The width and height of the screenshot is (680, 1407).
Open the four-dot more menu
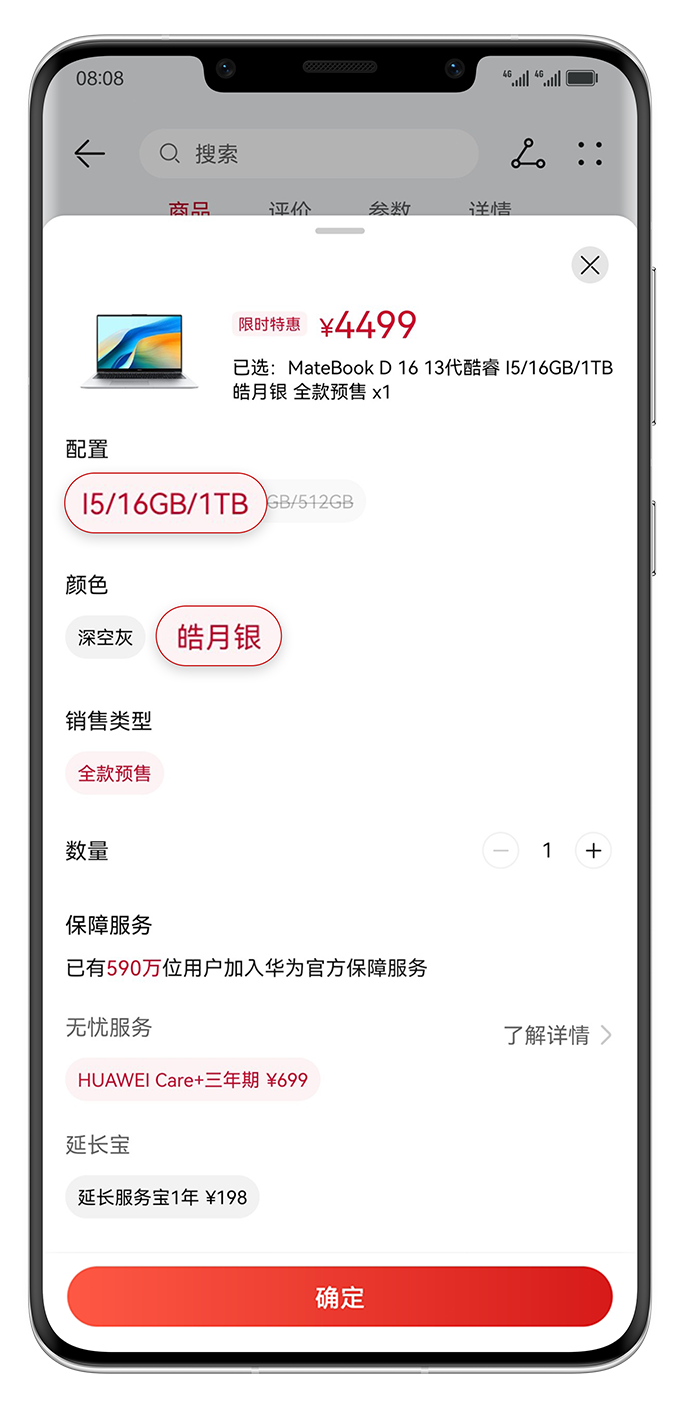pyautogui.click(x=590, y=154)
